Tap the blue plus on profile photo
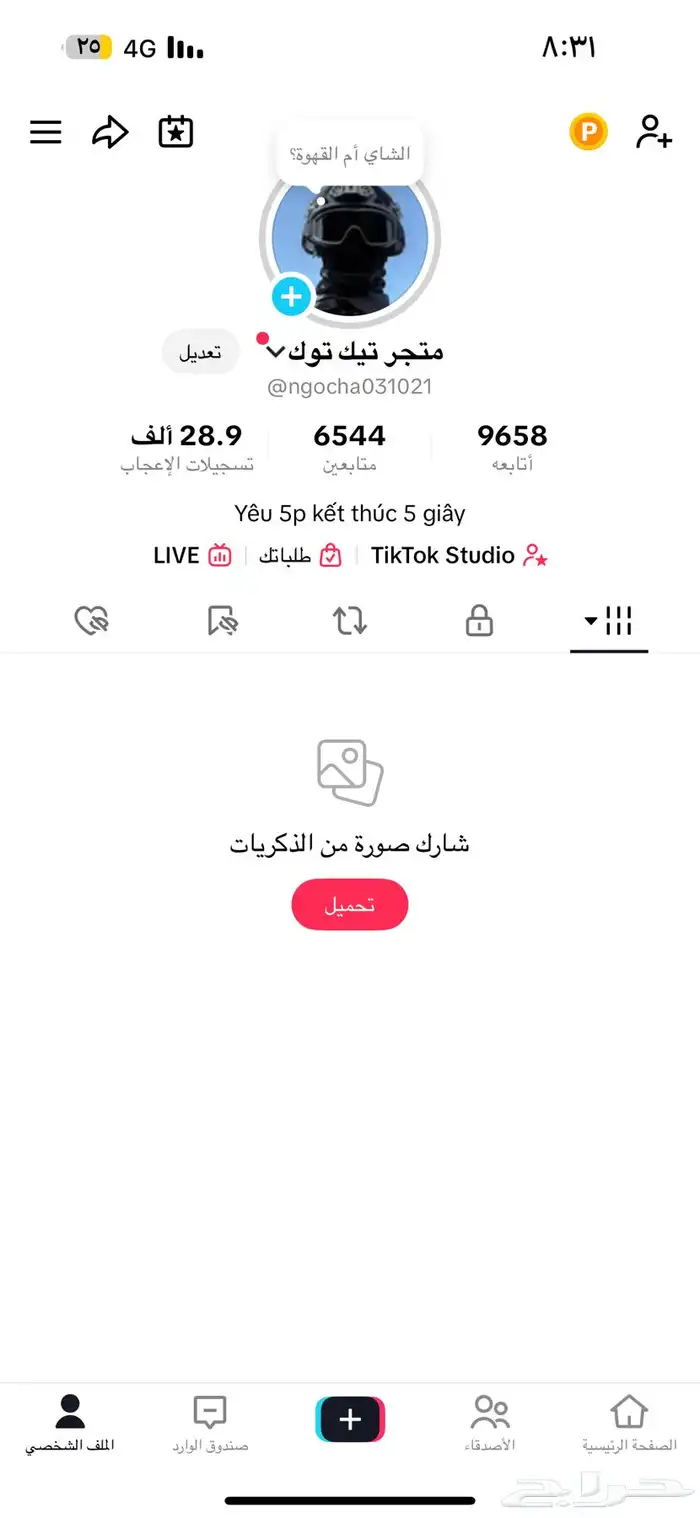 coord(292,296)
